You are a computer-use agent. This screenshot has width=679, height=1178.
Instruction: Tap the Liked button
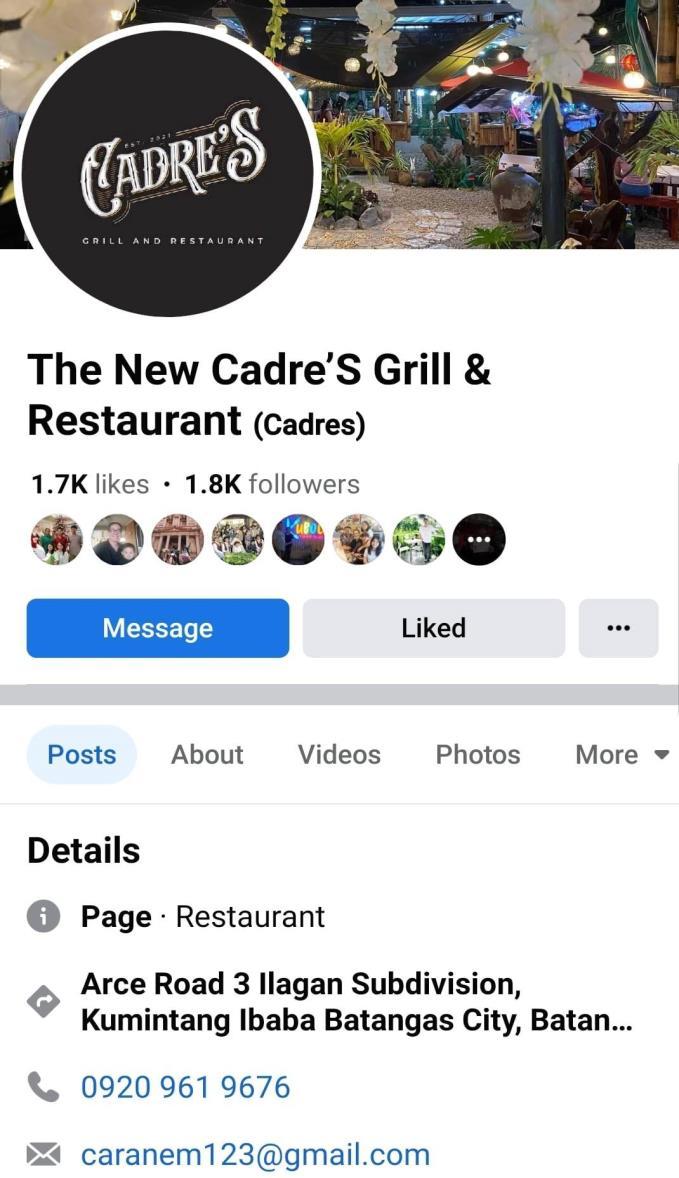point(433,628)
